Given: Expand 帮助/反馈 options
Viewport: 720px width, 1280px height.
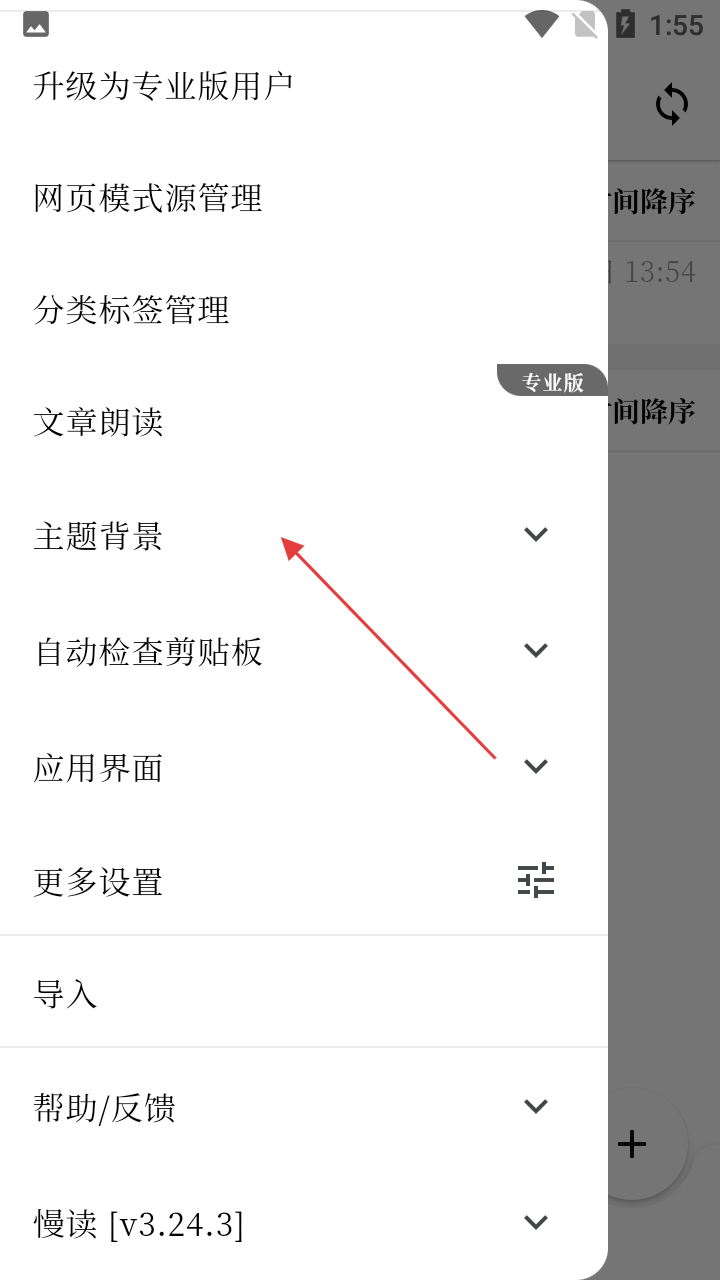Looking at the screenshot, I should (536, 1107).
